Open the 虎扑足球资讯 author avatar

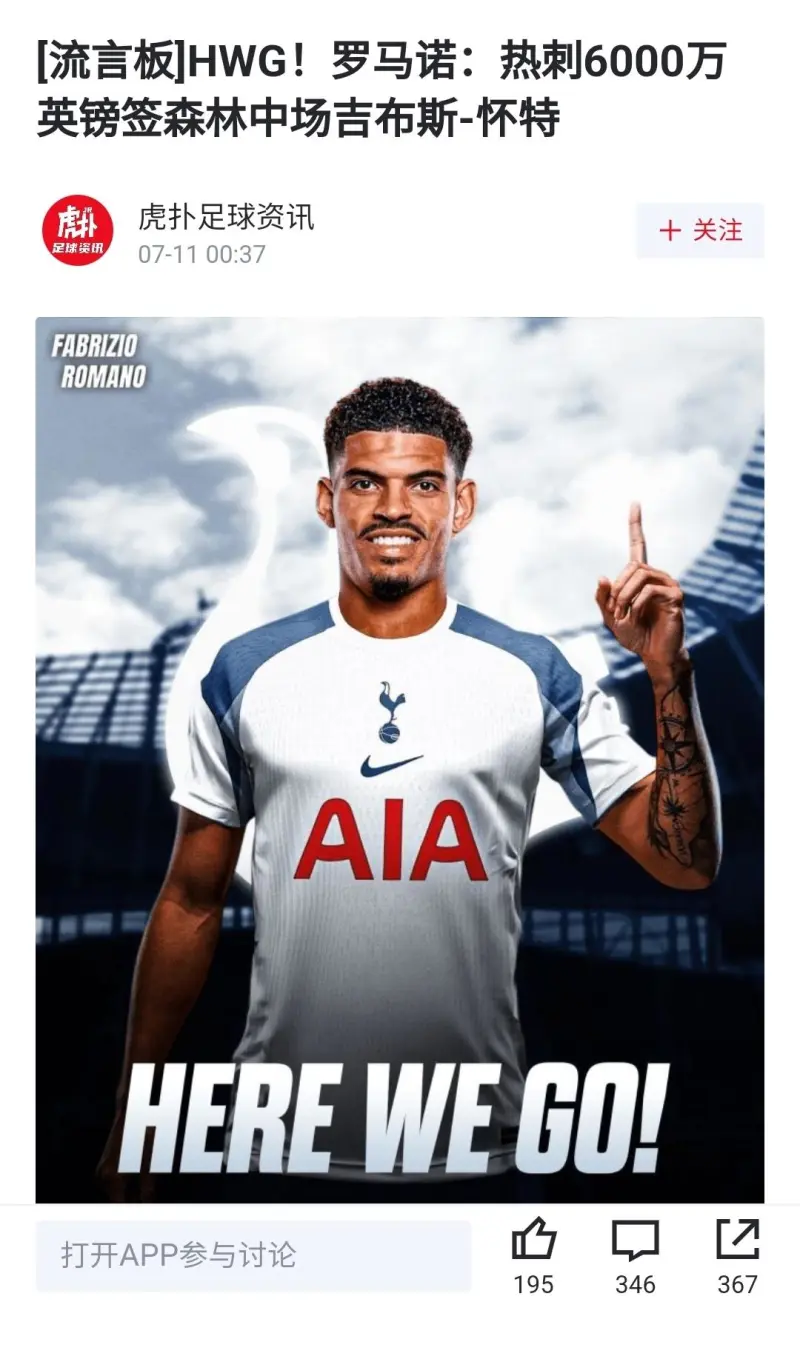[77, 231]
